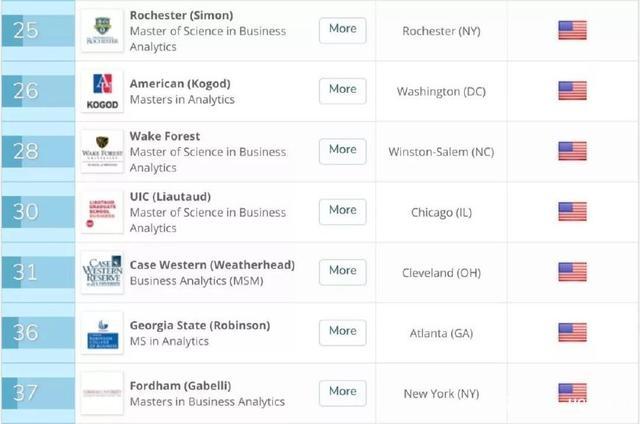View More for Georgia State (Robinson)
This screenshot has width=640, height=424.
pos(342,331)
